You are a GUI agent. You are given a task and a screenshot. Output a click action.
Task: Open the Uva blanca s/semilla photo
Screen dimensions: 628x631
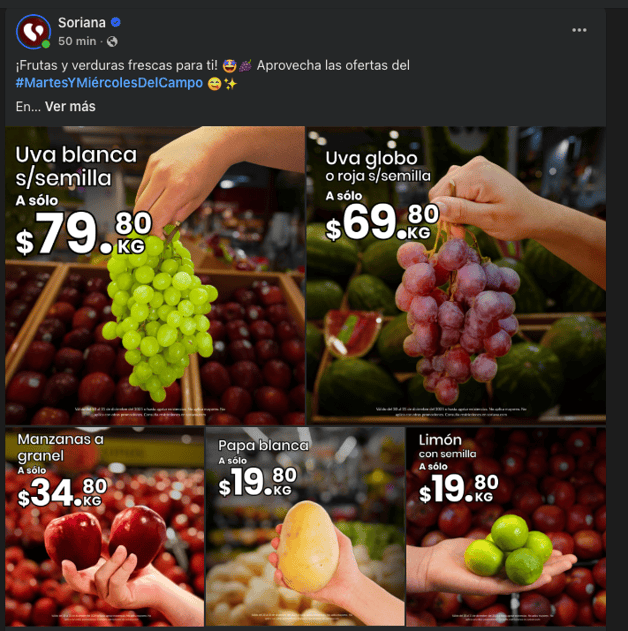click(x=155, y=275)
